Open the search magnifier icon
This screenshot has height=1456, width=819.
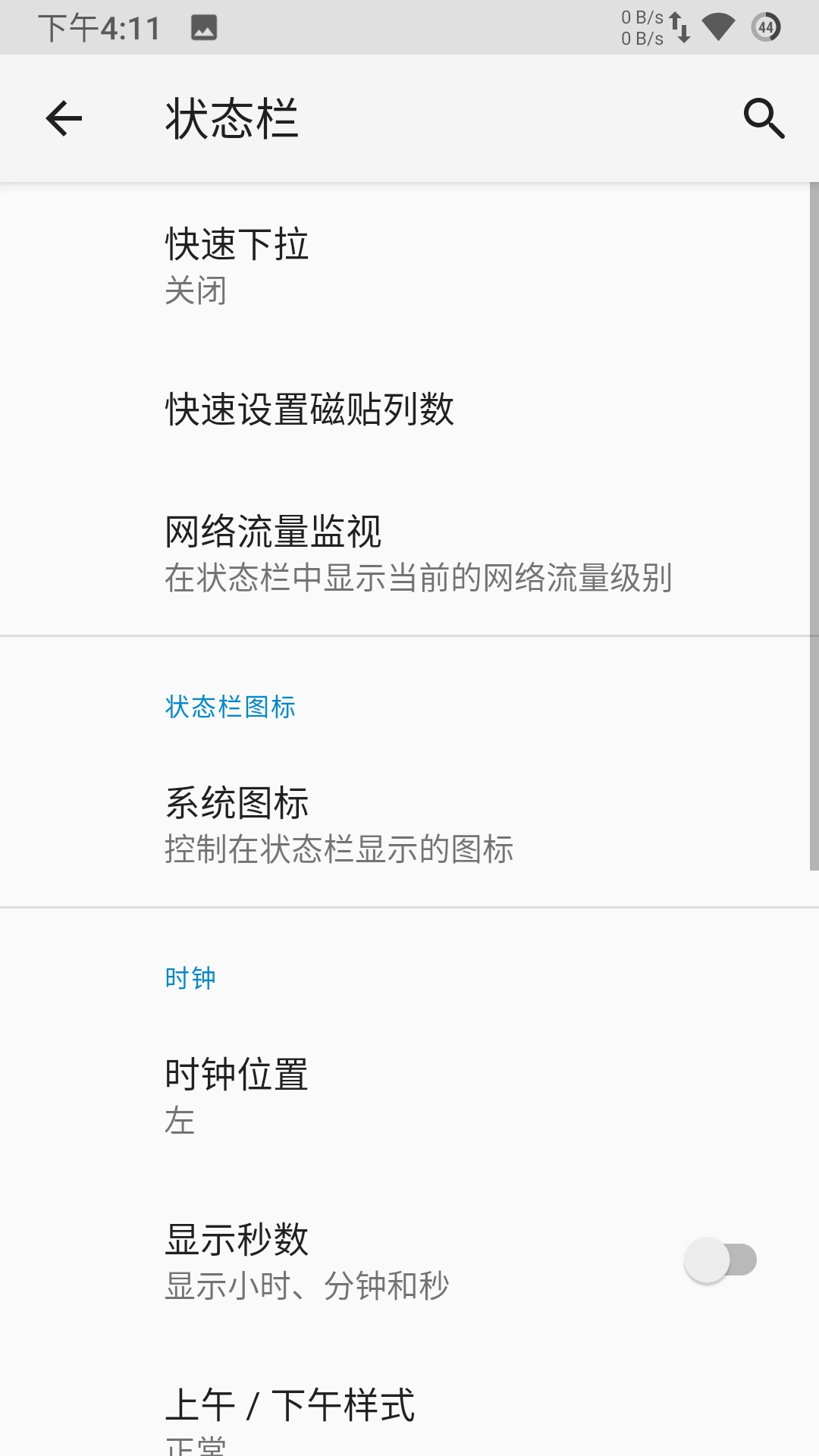[763, 118]
